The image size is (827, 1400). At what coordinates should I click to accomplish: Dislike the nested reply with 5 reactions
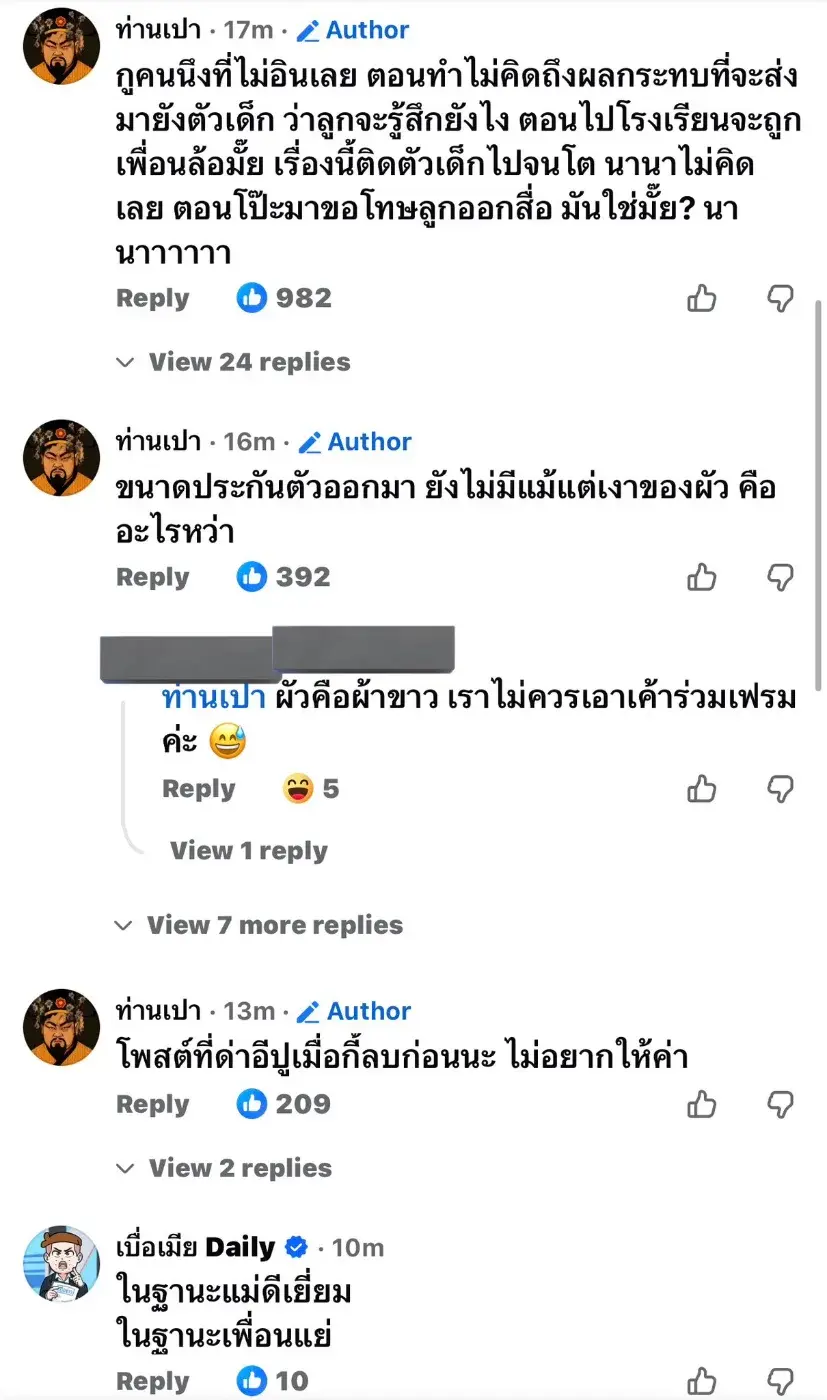(780, 789)
